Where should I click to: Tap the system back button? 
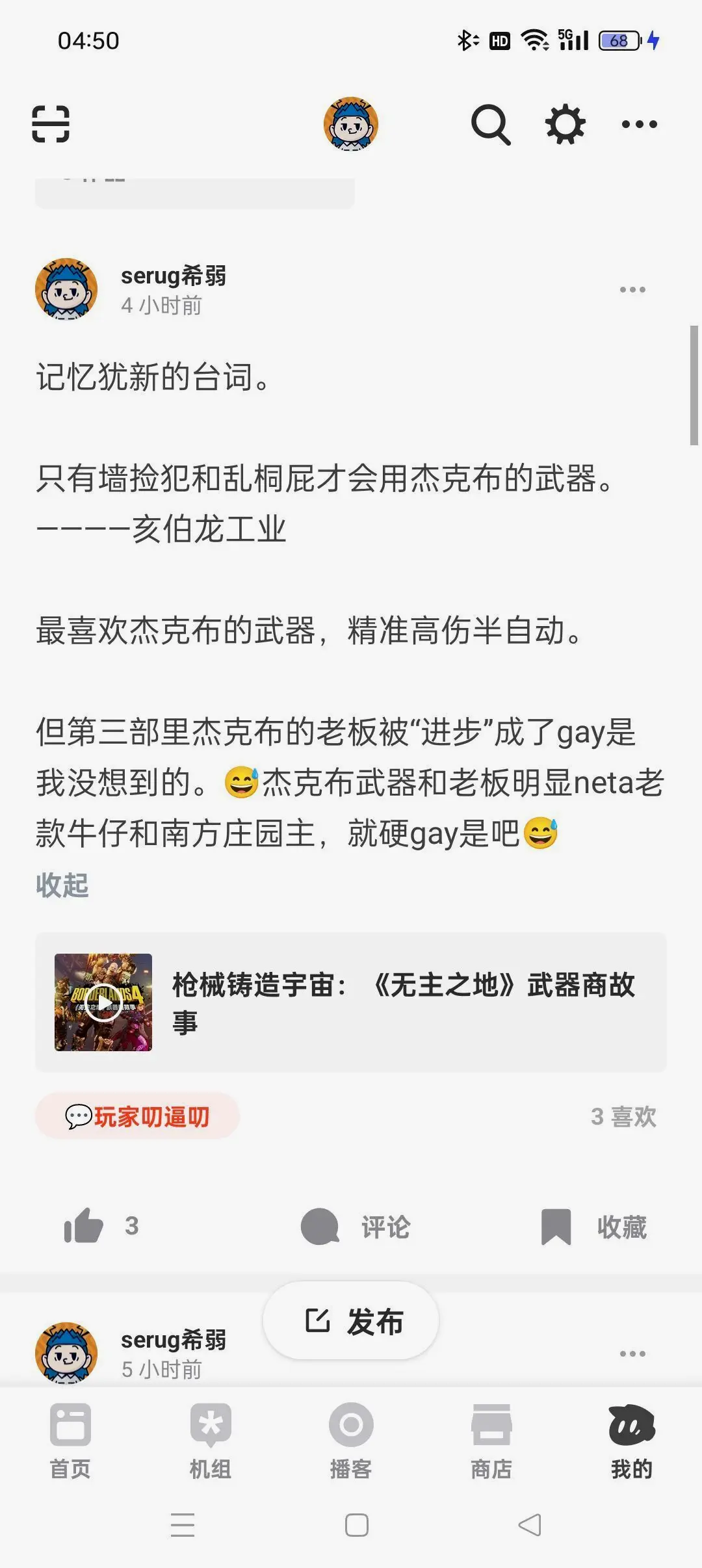coord(529,1524)
